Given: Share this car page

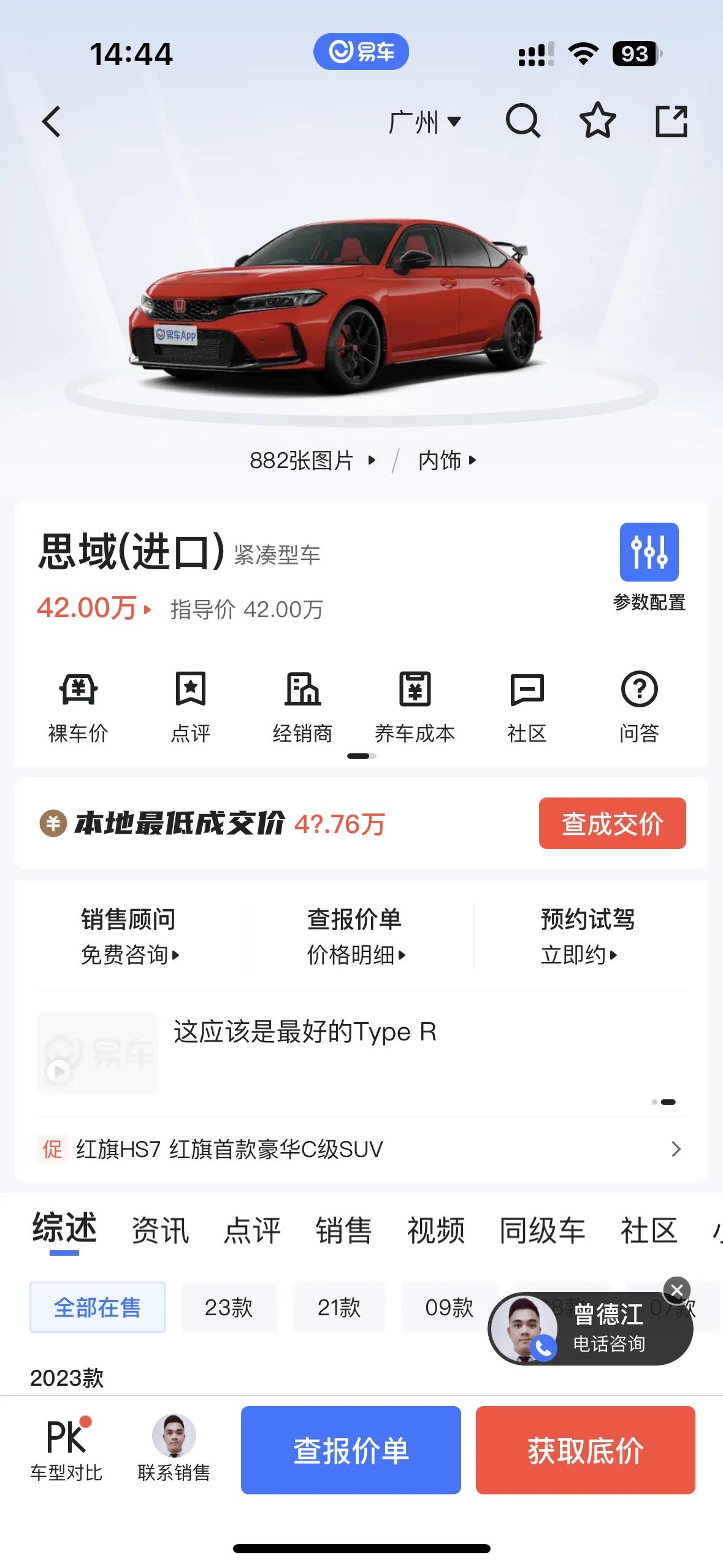Looking at the screenshot, I should click(671, 121).
